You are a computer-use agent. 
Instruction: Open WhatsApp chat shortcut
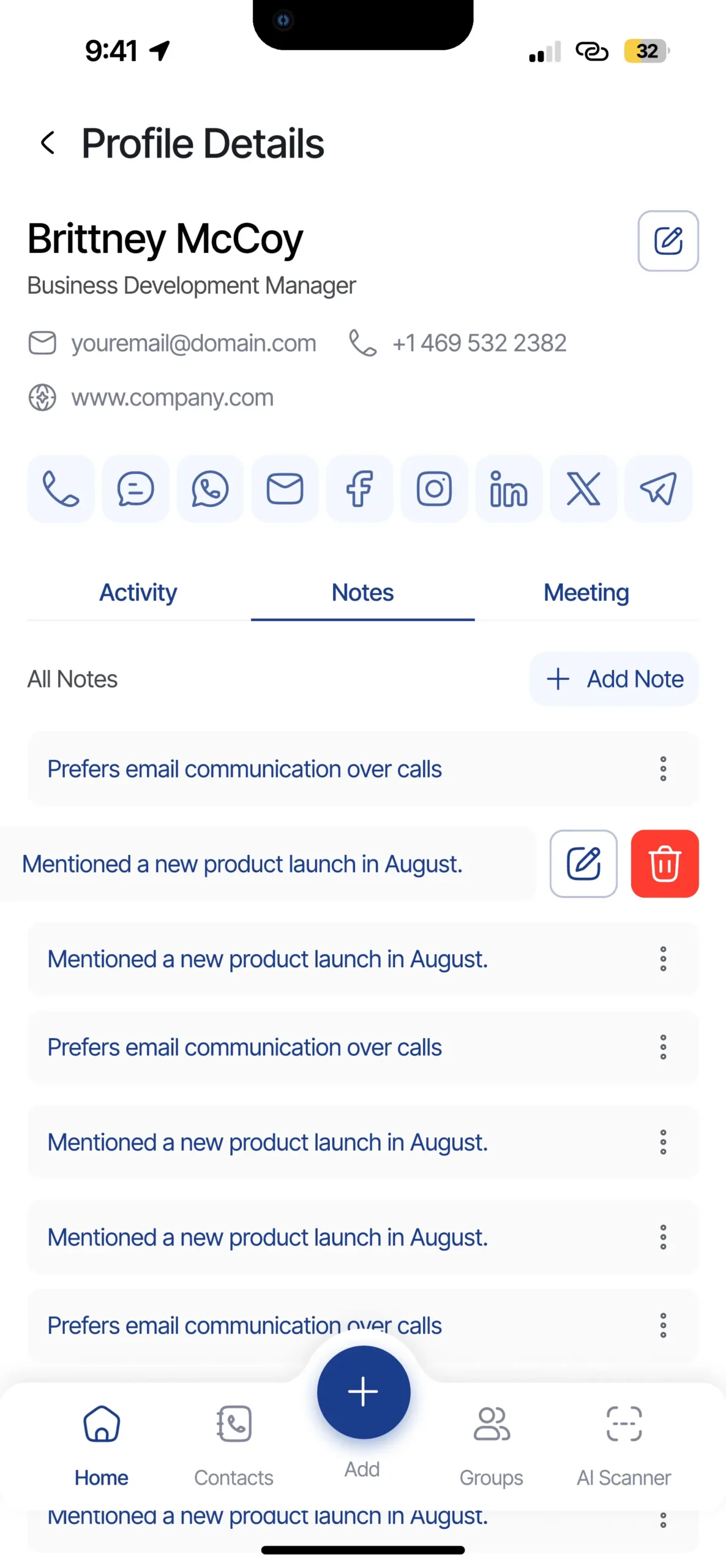tap(210, 489)
